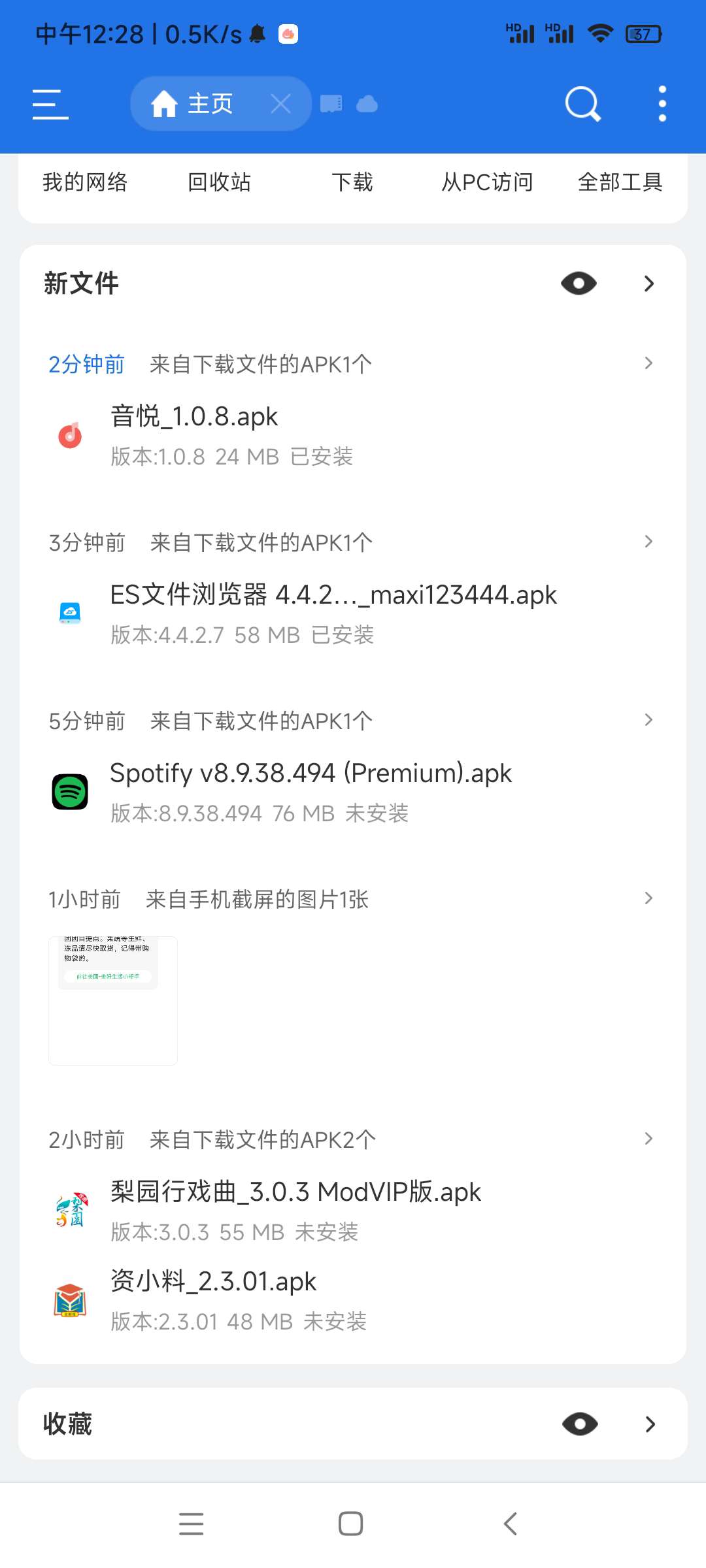Image resolution: width=706 pixels, height=1568 pixels.
Task: Close the 主页 tab
Action: 280,104
